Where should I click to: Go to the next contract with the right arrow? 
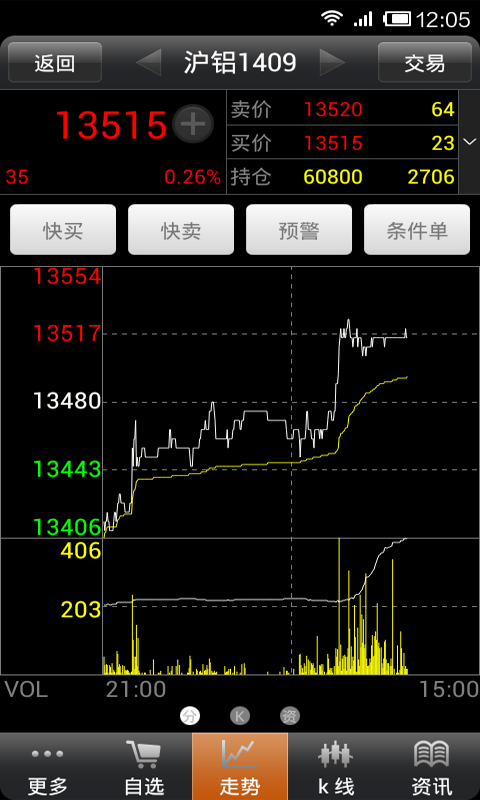(x=332, y=63)
